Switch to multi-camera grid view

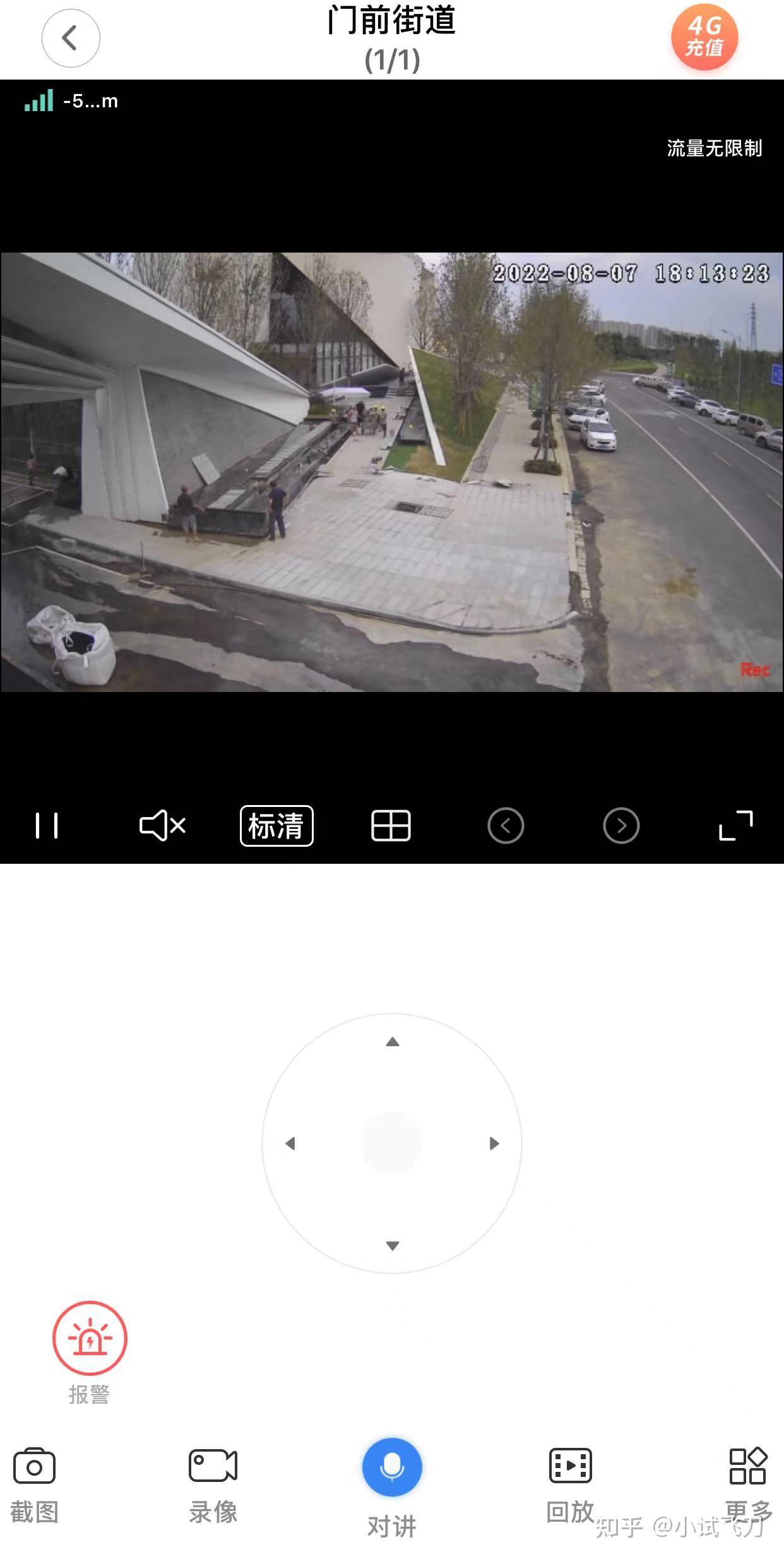(x=391, y=825)
